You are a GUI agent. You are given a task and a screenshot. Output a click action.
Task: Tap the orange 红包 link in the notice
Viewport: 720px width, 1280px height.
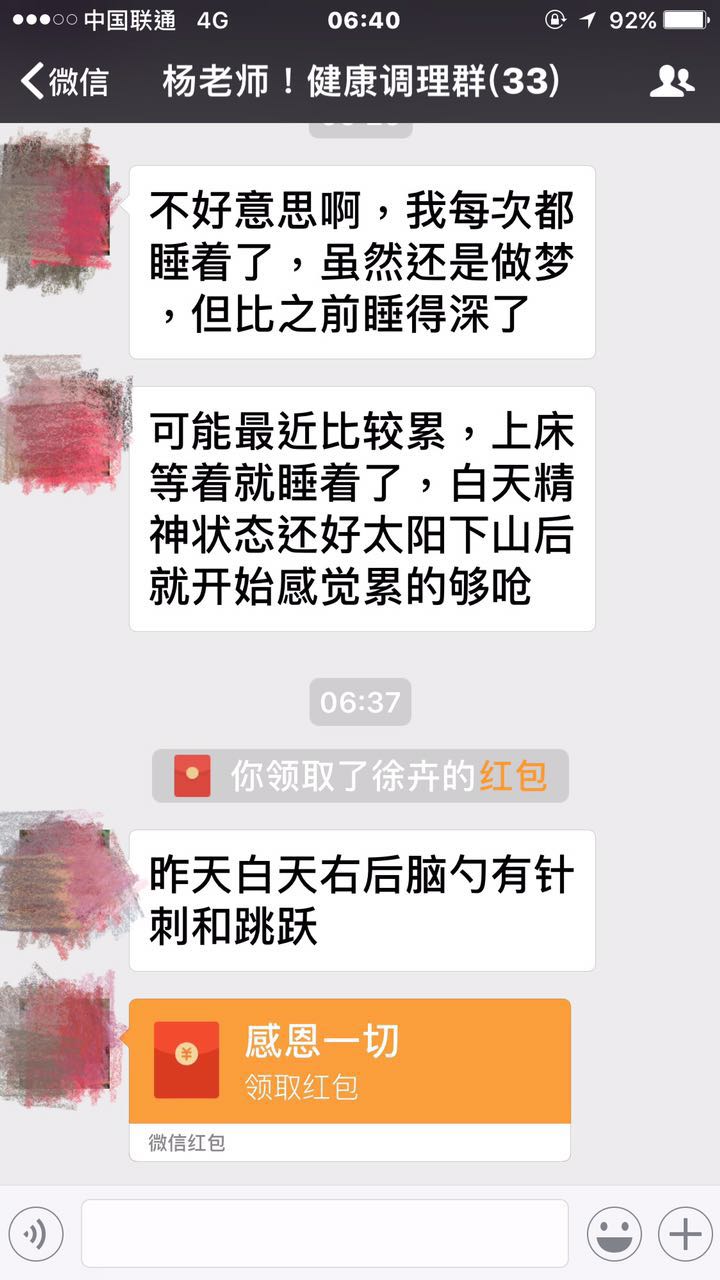(x=513, y=776)
